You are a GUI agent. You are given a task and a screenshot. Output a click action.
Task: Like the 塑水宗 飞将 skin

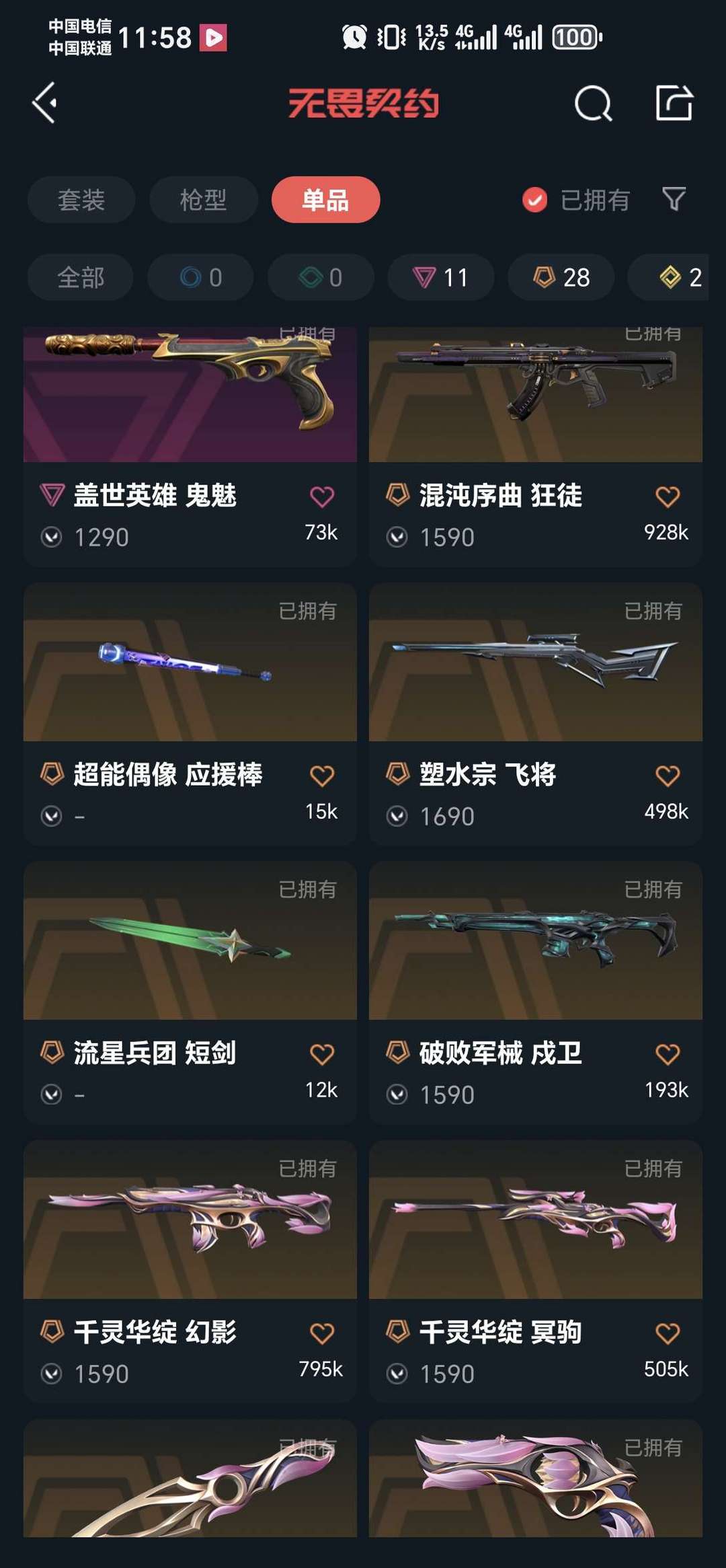pos(668,776)
